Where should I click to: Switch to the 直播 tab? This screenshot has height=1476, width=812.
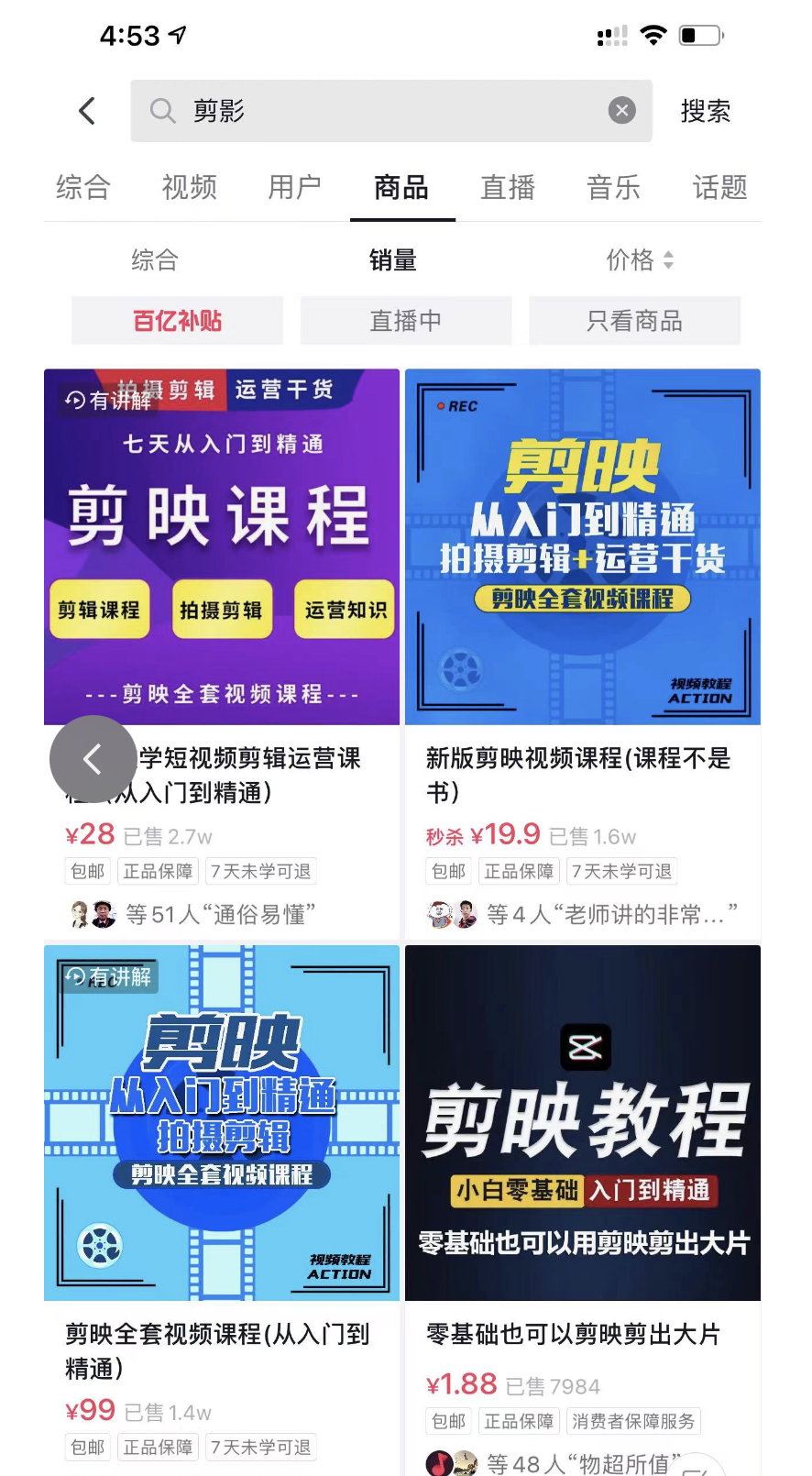508,188
